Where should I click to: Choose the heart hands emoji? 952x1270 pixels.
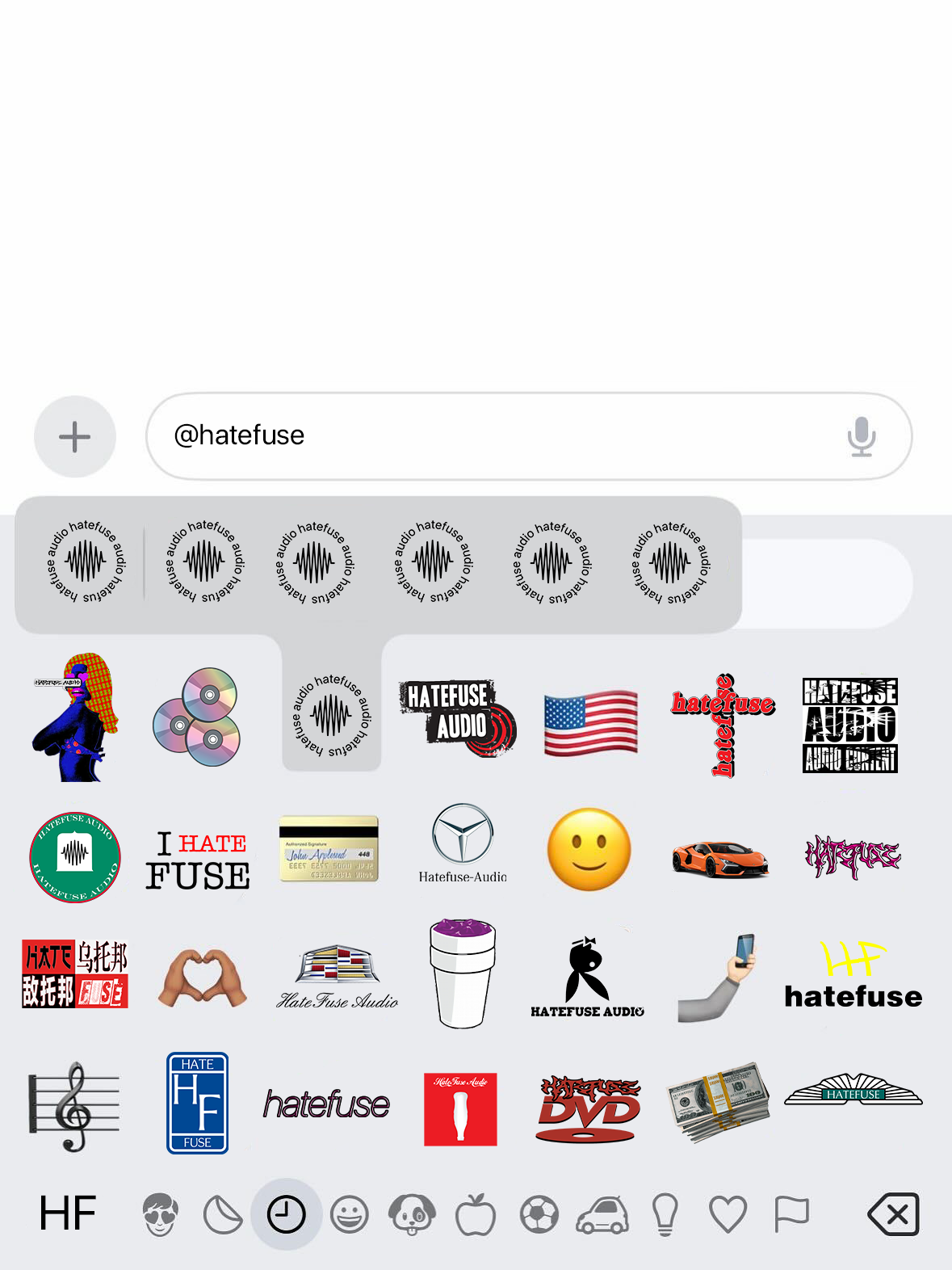[203, 978]
